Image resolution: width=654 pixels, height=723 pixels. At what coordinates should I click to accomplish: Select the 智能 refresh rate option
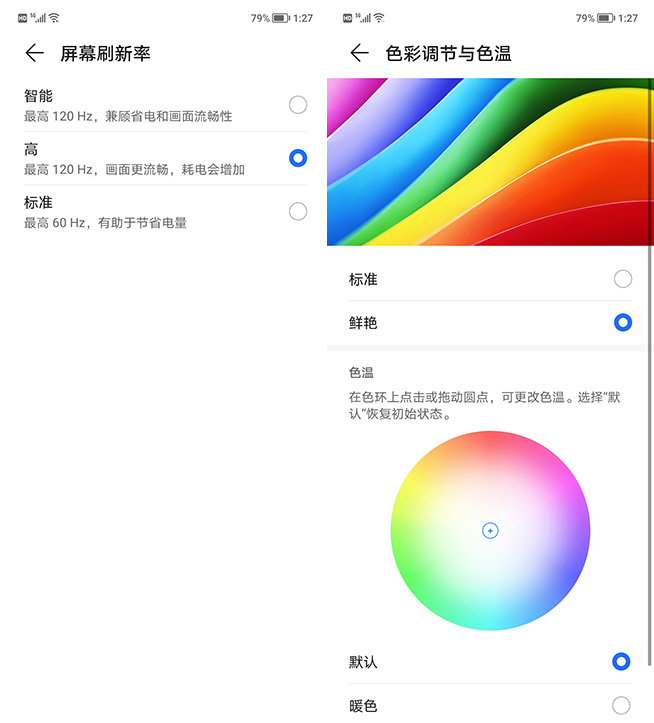click(x=297, y=105)
